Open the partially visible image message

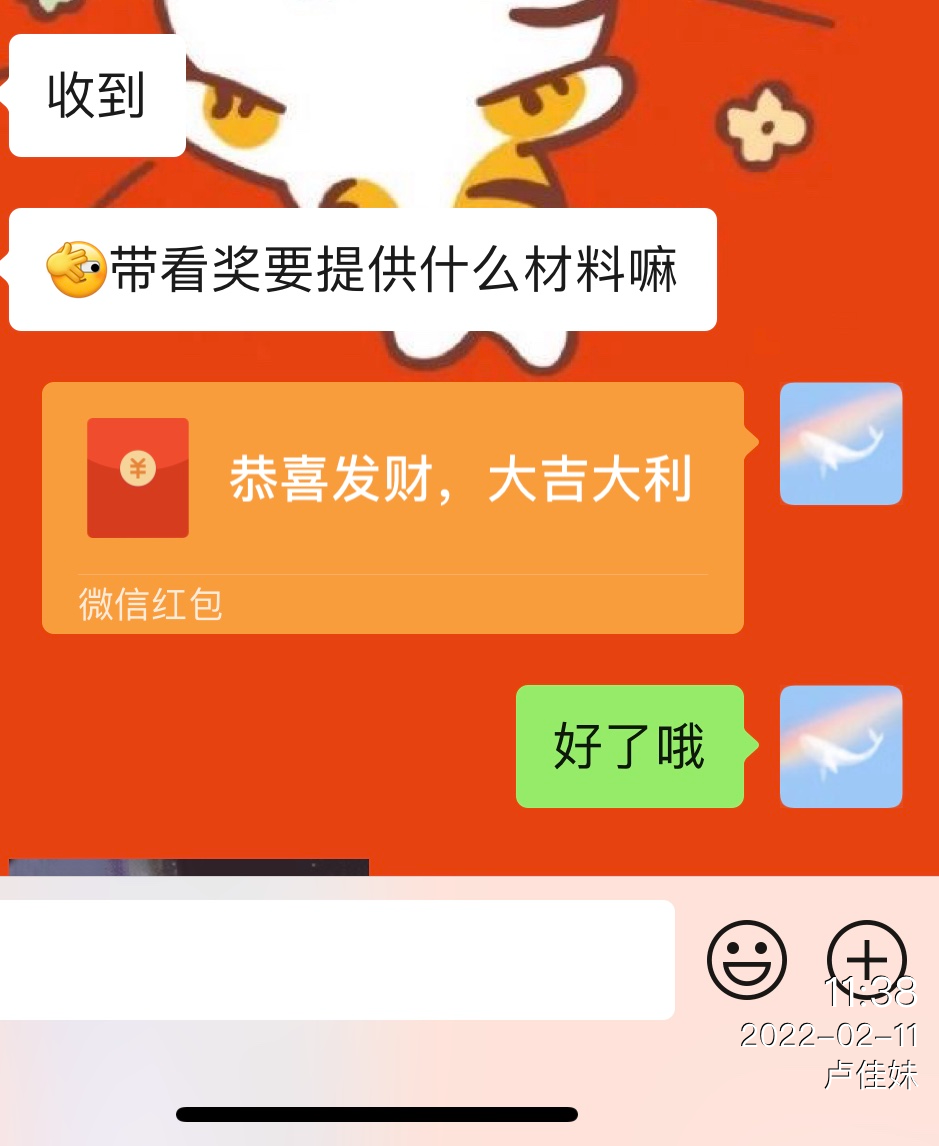click(x=188, y=867)
